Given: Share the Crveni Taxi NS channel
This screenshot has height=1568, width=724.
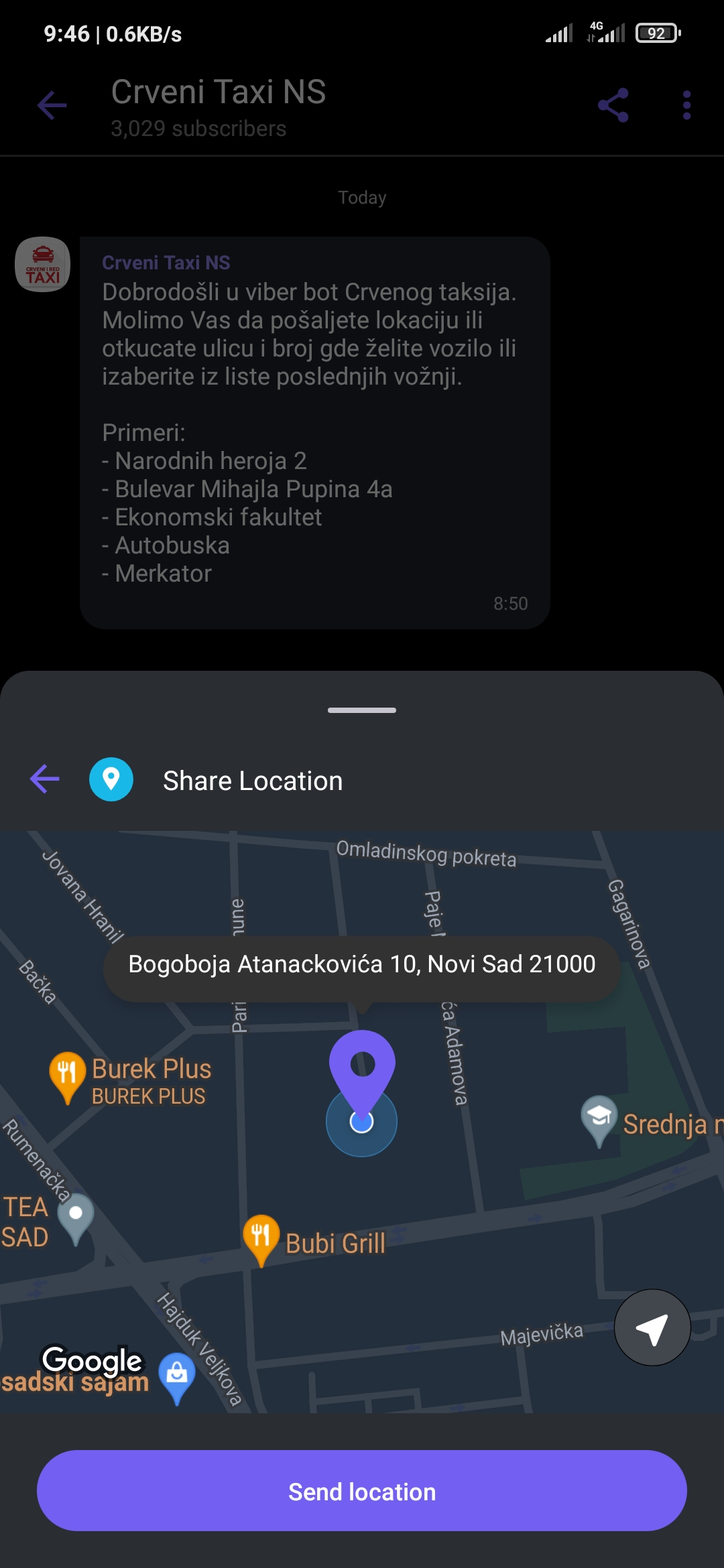Looking at the screenshot, I should click(613, 105).
